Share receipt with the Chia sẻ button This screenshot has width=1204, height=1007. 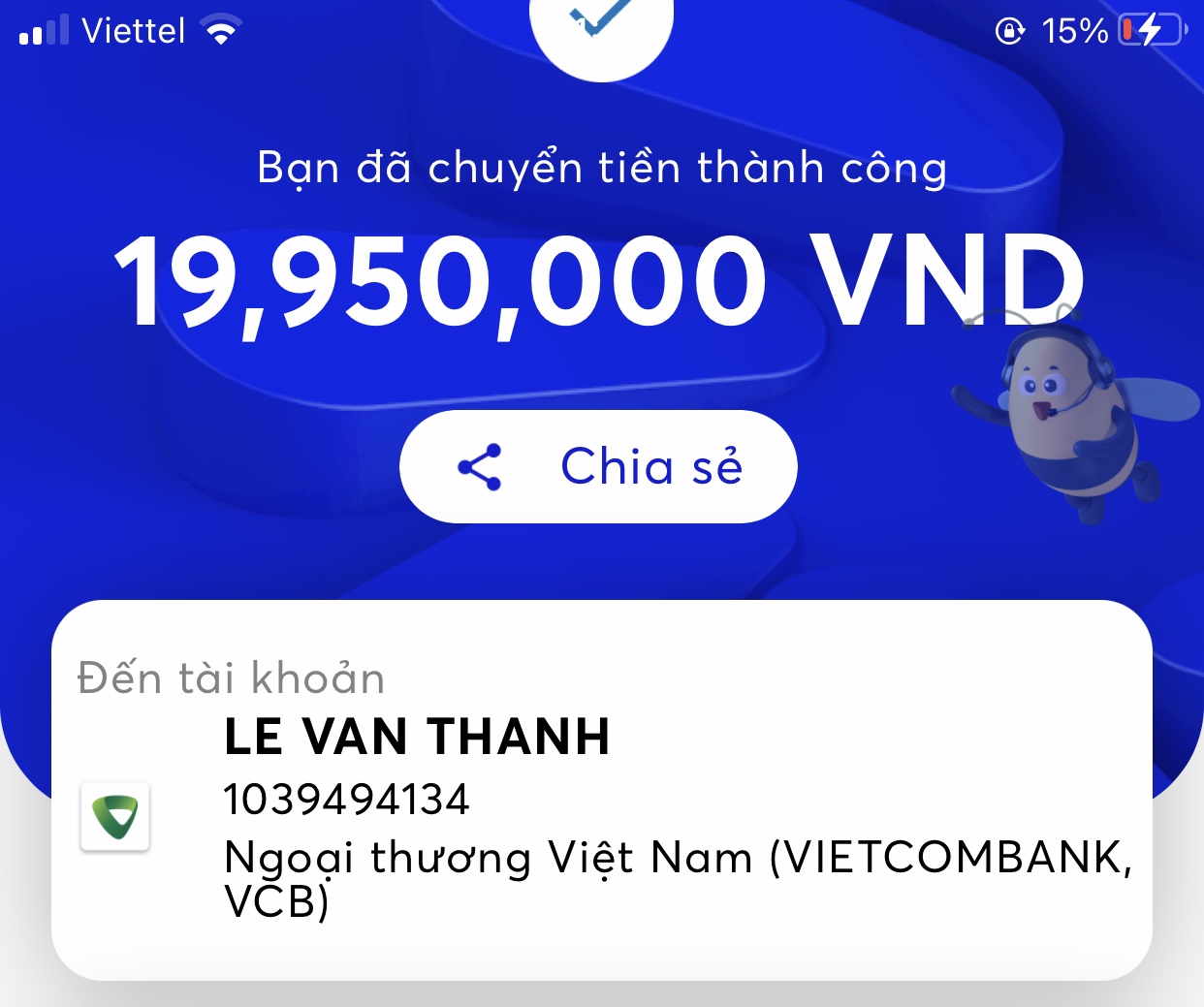coord(598,467)
